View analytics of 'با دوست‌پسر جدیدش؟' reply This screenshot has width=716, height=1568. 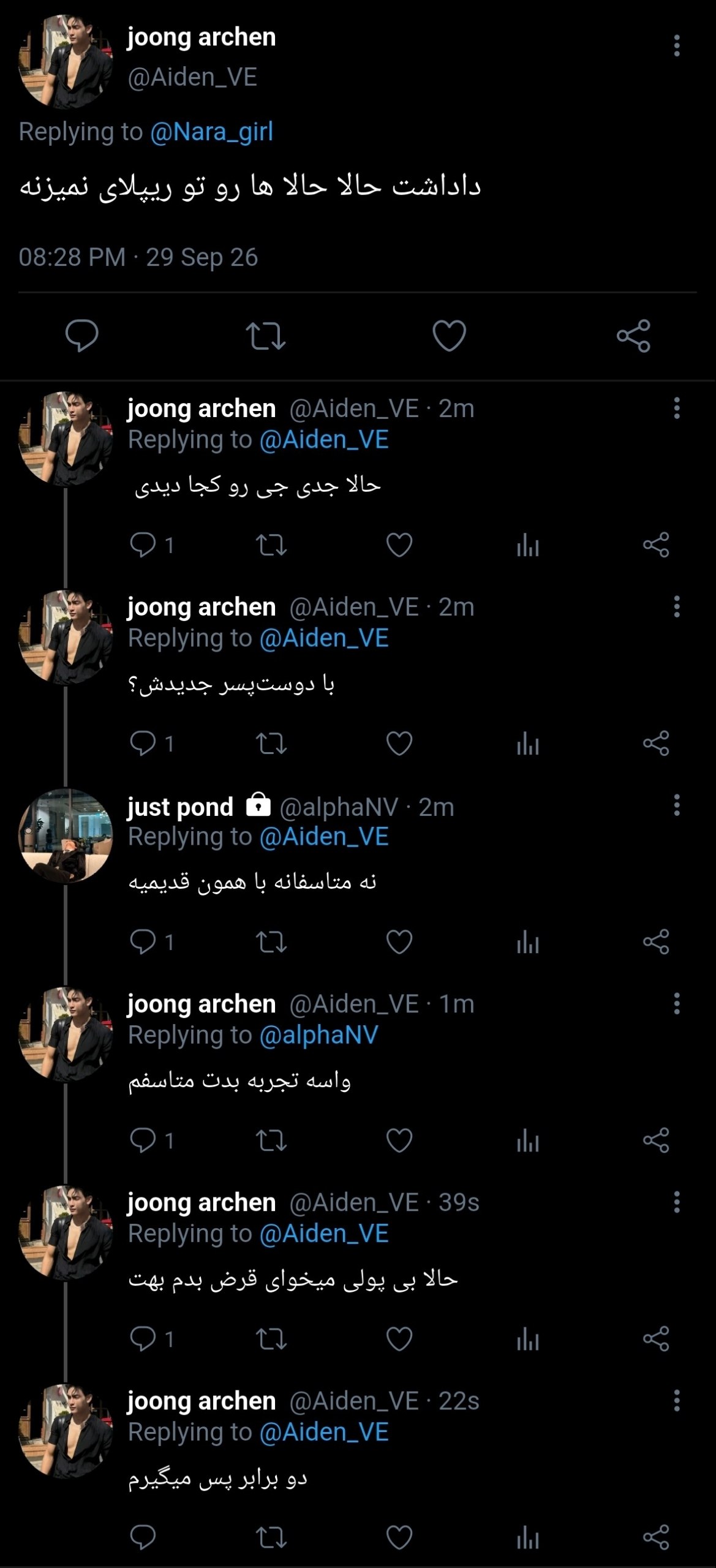pyautogui.click(x=527, y=744)
